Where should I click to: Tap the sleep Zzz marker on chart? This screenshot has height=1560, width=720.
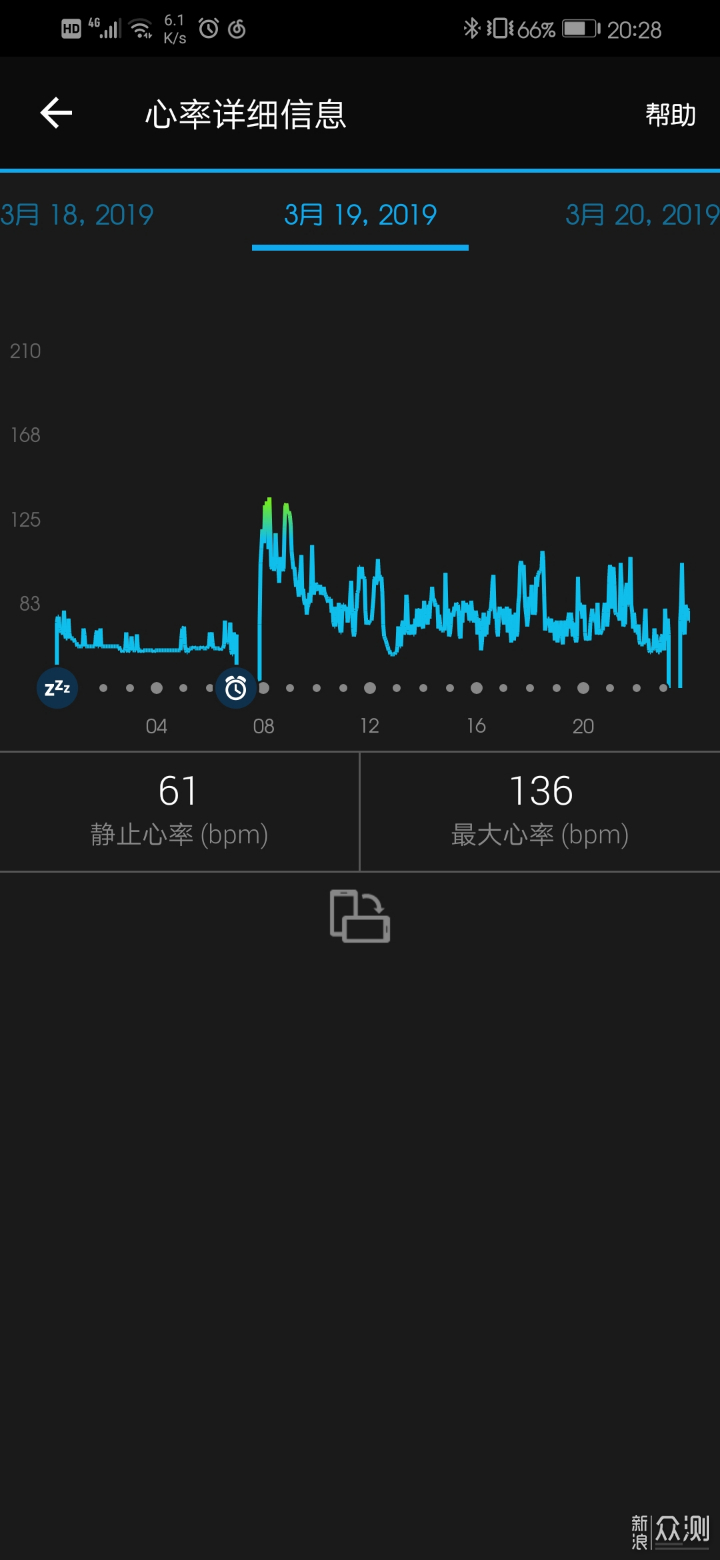pyautogui.click(x=57, y=688)
